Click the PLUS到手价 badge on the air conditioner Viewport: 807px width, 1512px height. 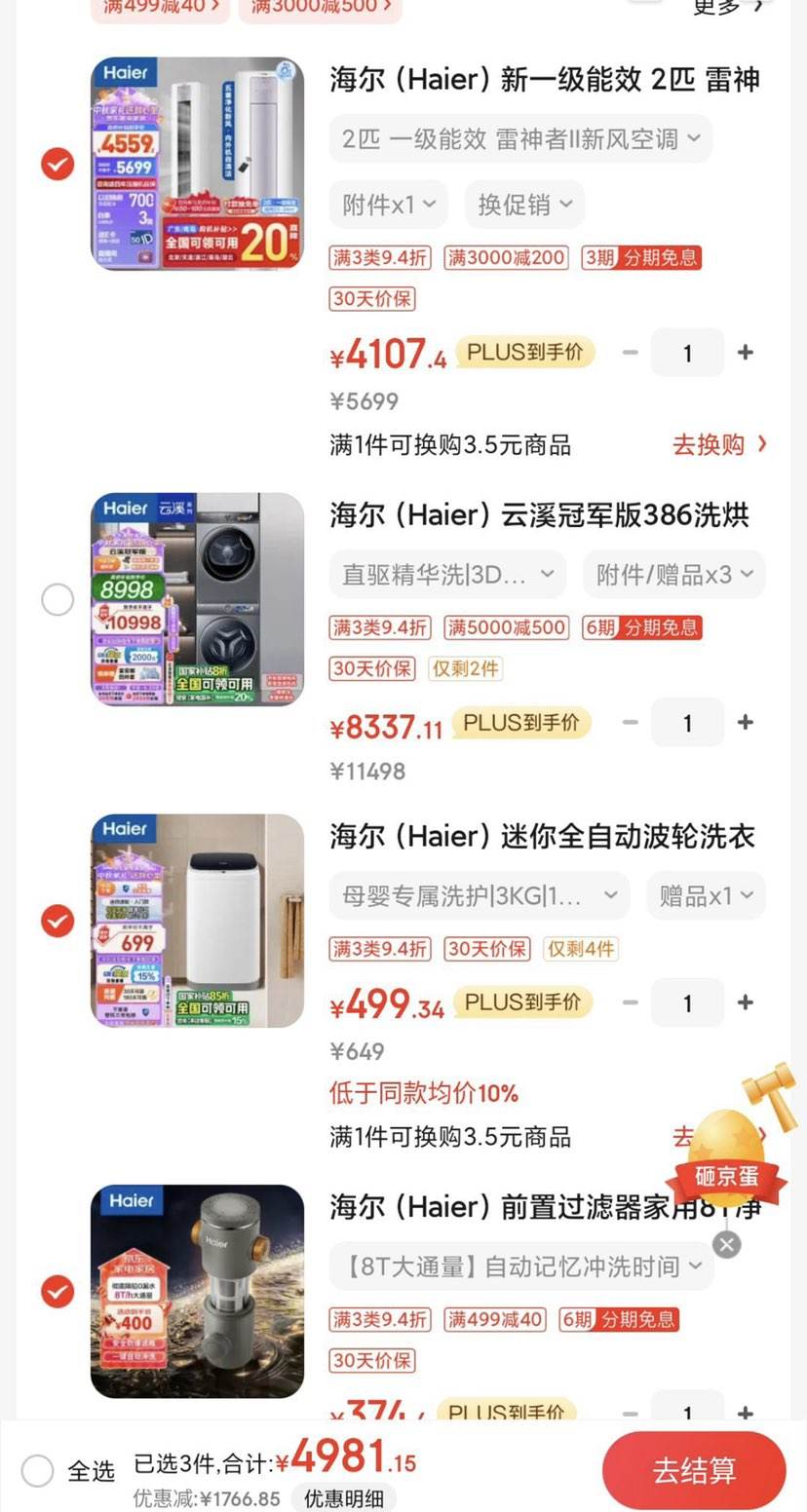525,353
